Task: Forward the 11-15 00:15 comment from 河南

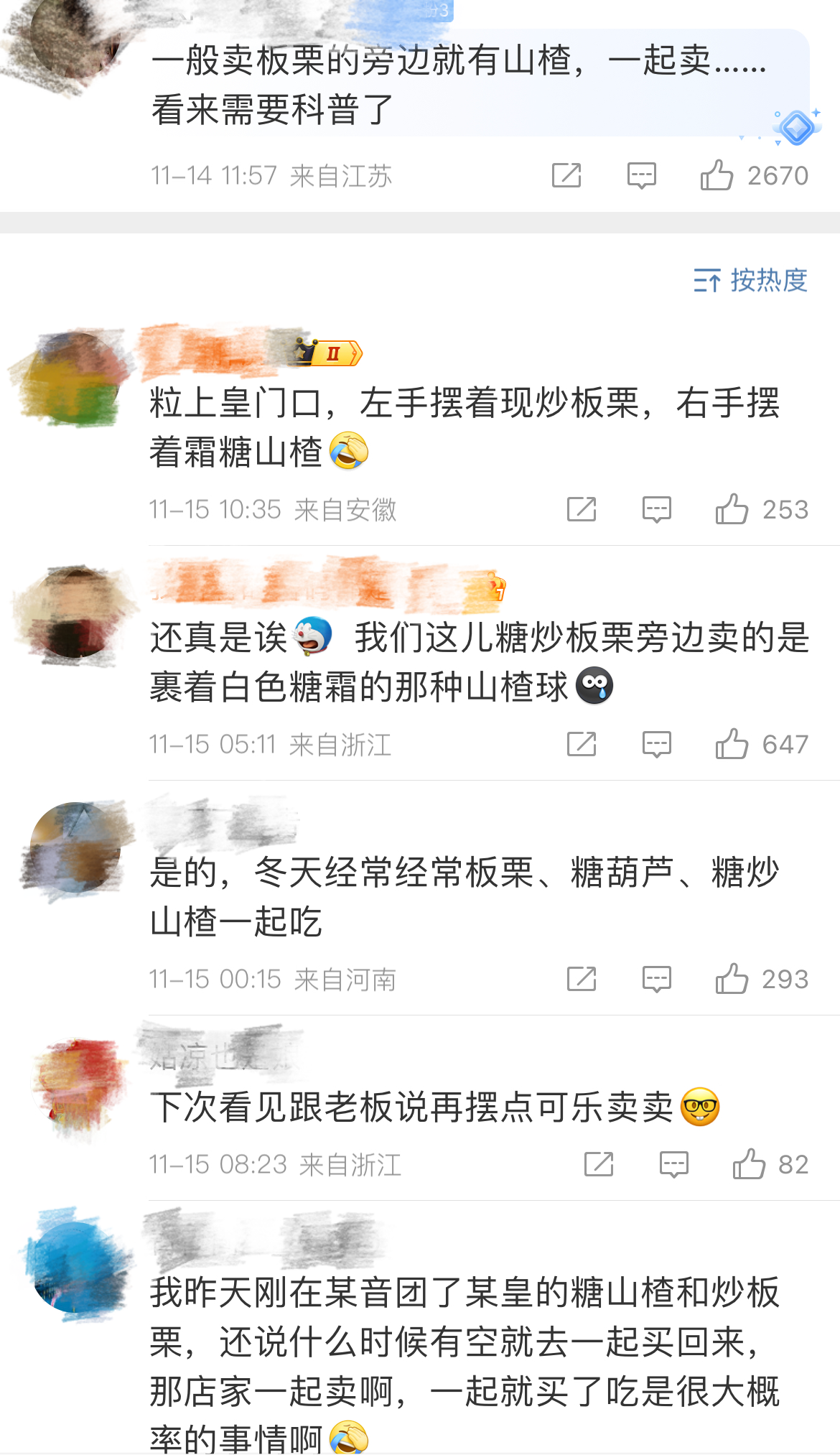Action: (x=581, y=979)
